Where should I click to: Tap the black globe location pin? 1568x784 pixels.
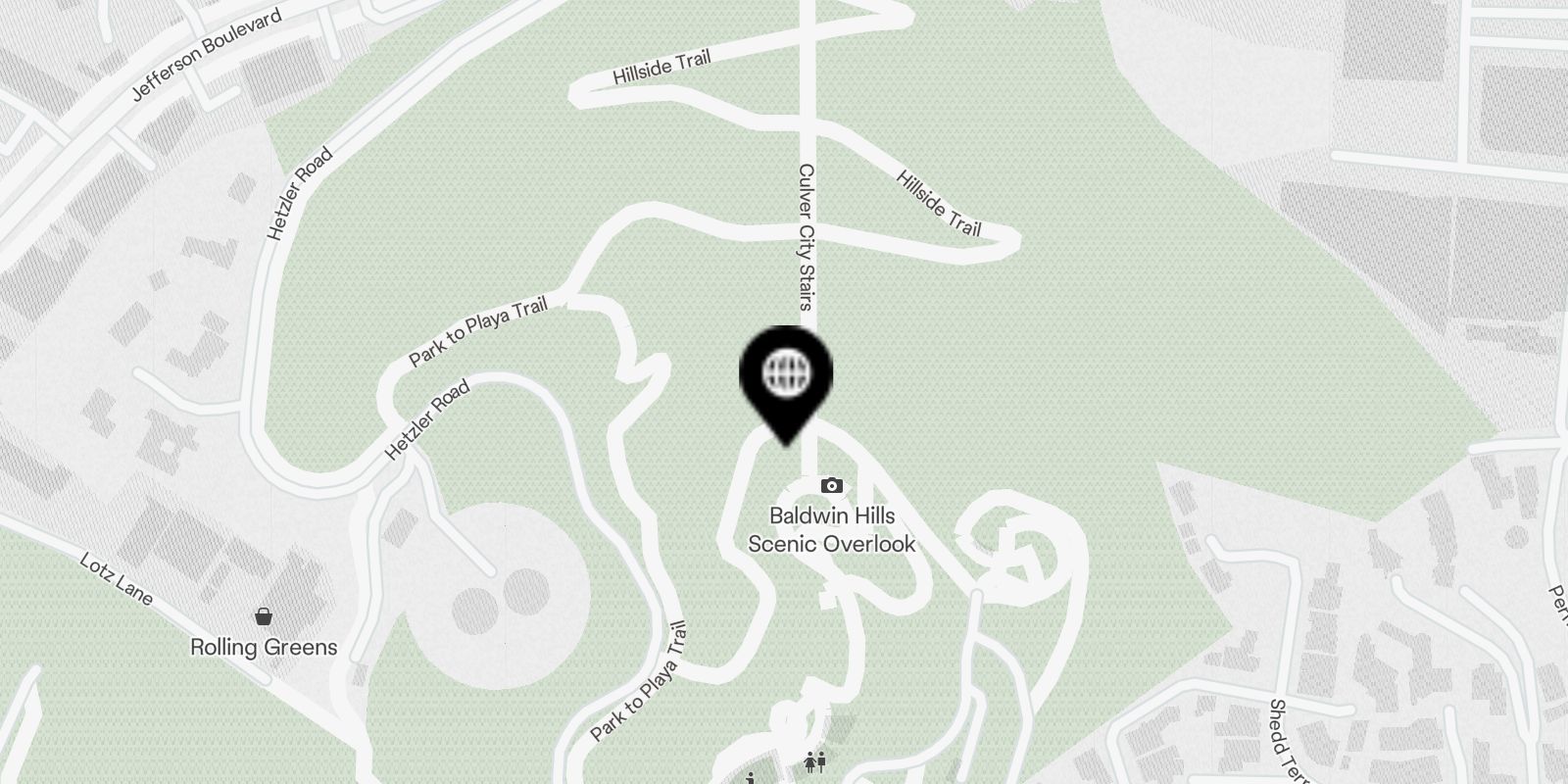(x=786, y=375)
